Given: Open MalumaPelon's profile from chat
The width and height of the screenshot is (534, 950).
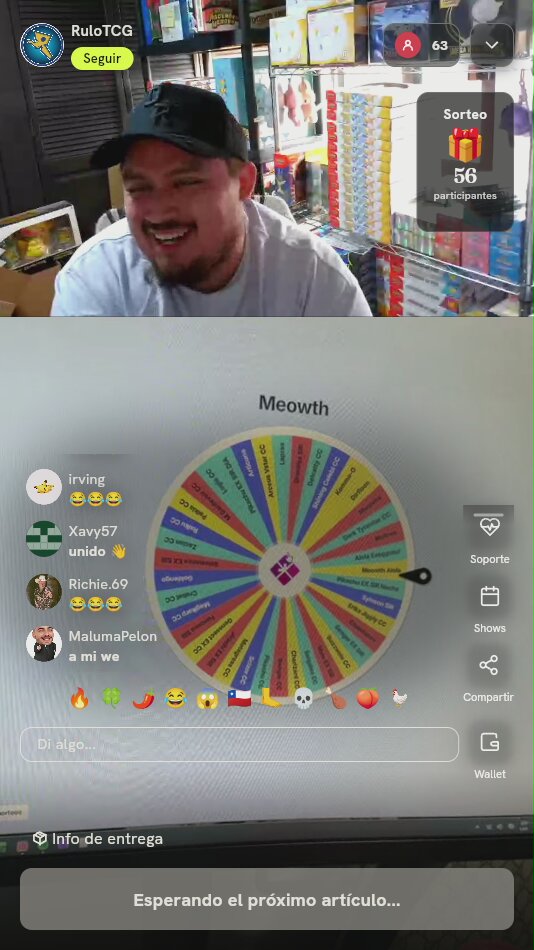Looking at the screenshot, I should click(x=44, y=644).
